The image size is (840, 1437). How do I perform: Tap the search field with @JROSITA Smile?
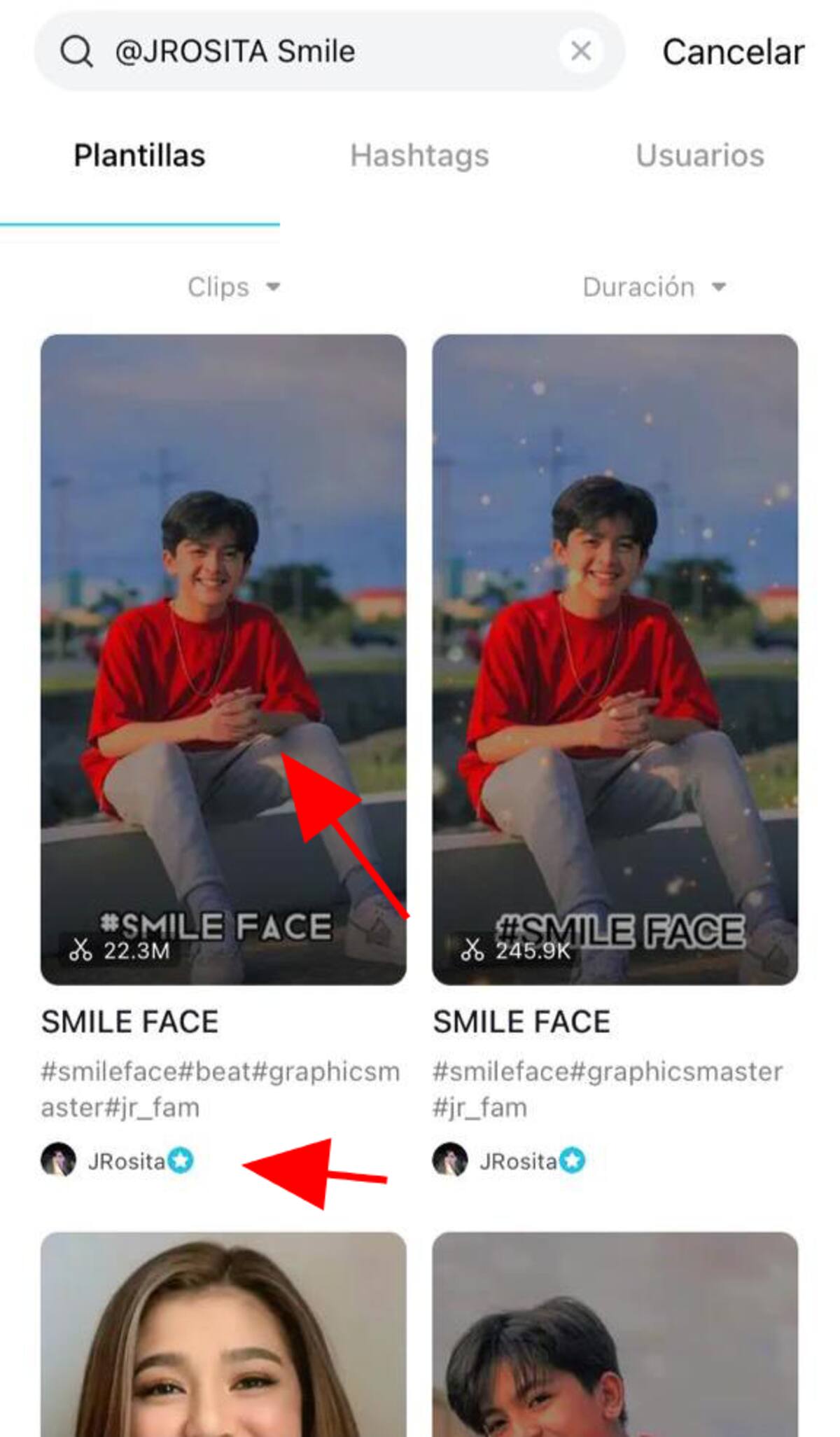[x=315, y=51]
